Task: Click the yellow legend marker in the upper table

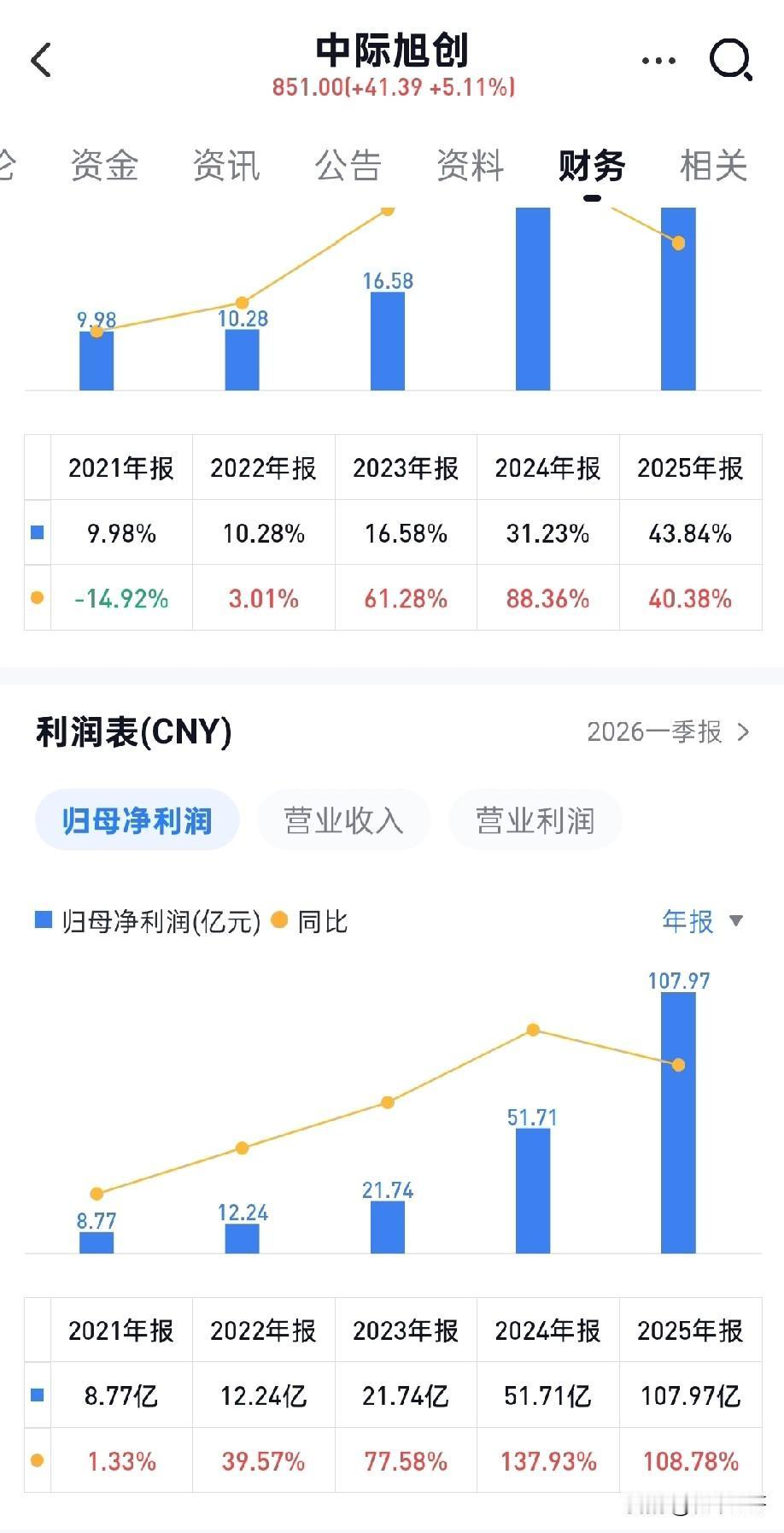Action: tap(36, 598)
